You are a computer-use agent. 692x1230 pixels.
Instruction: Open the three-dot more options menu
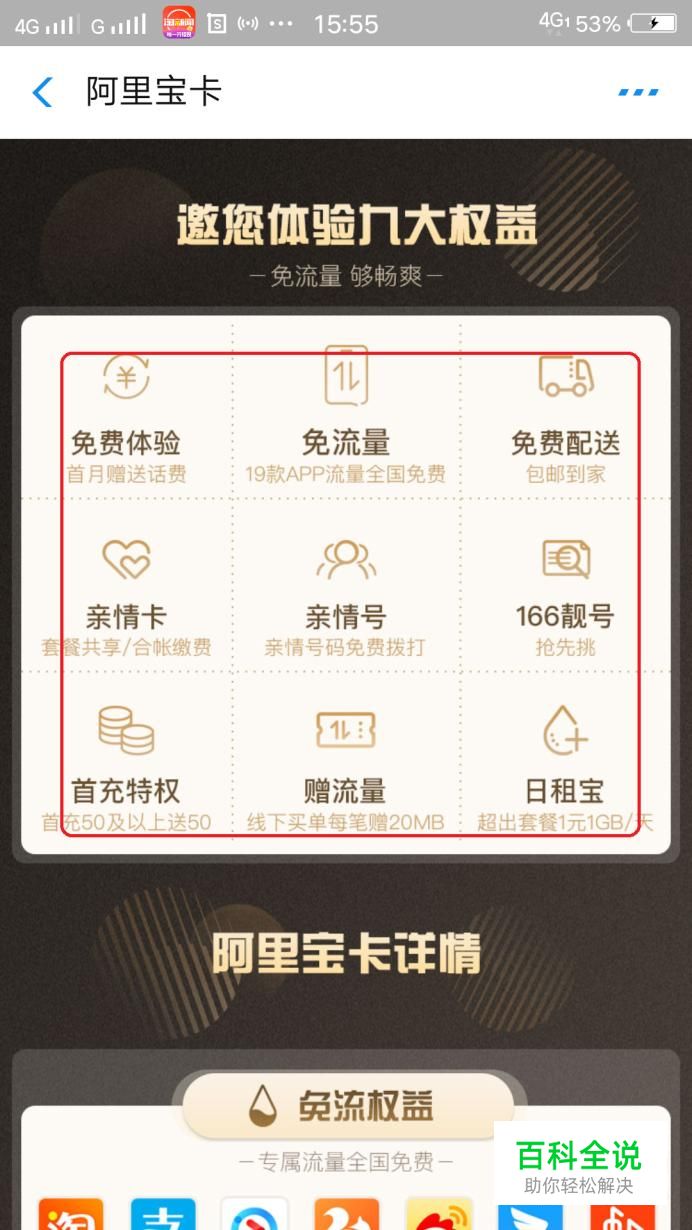[x=638, y=92]
